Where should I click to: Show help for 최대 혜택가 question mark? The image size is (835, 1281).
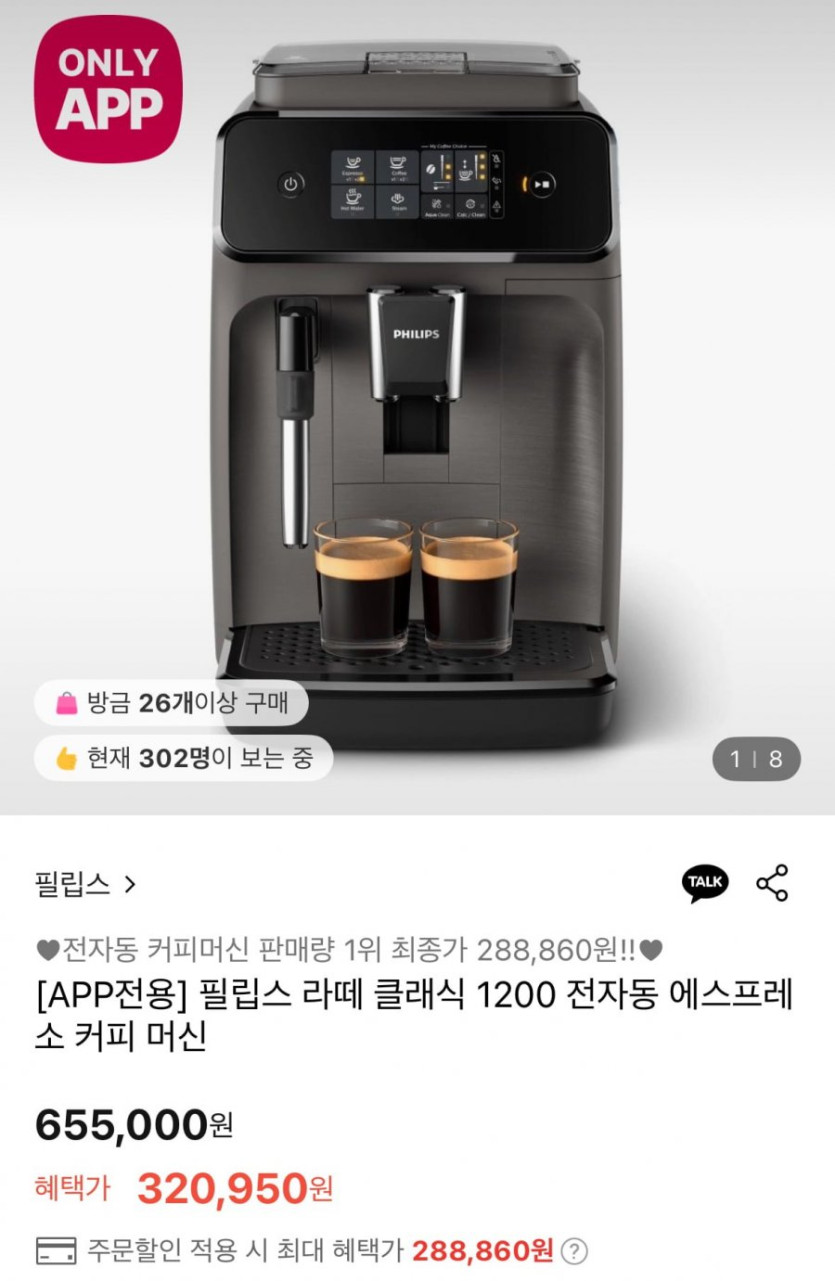click(x=574, y=1250)
